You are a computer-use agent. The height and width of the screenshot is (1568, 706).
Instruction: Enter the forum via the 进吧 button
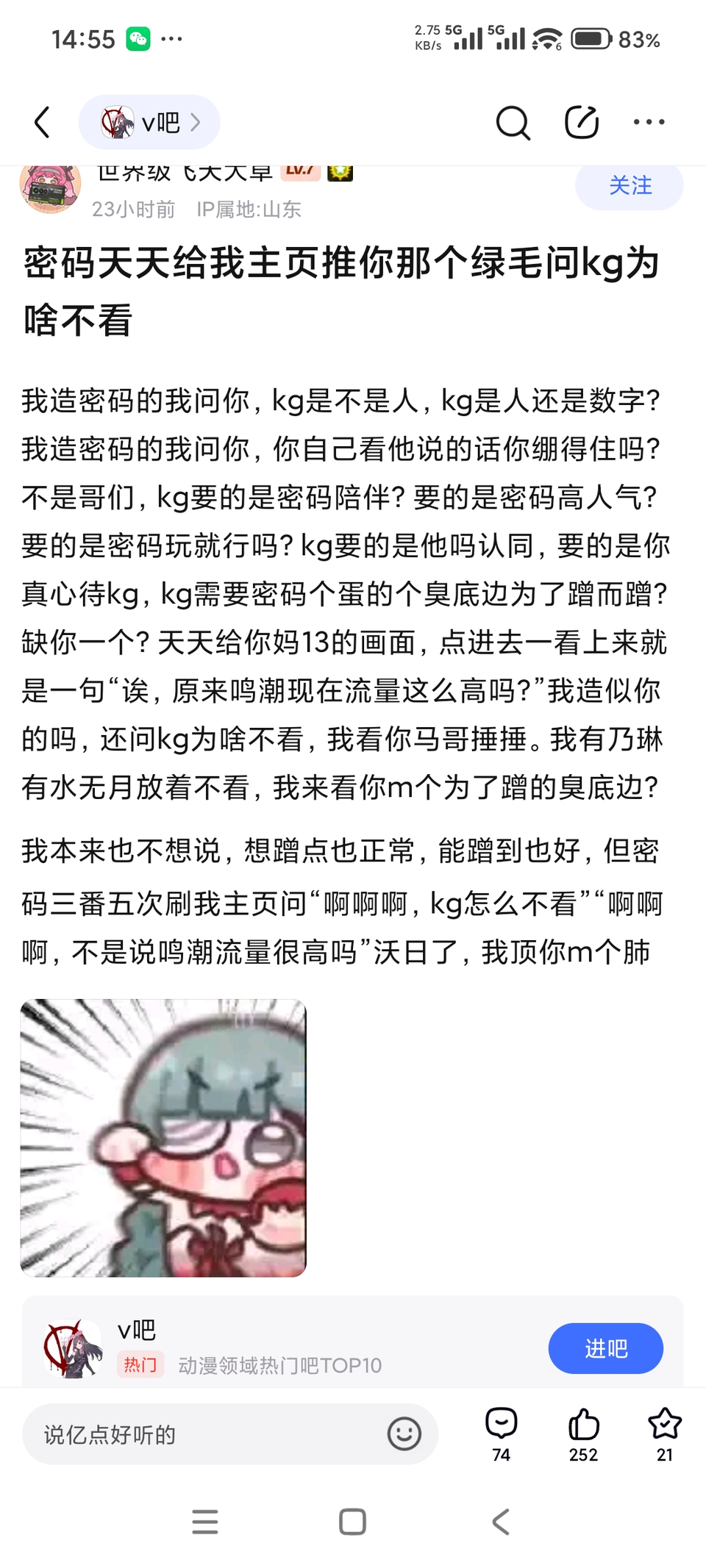pos(606,1348)
